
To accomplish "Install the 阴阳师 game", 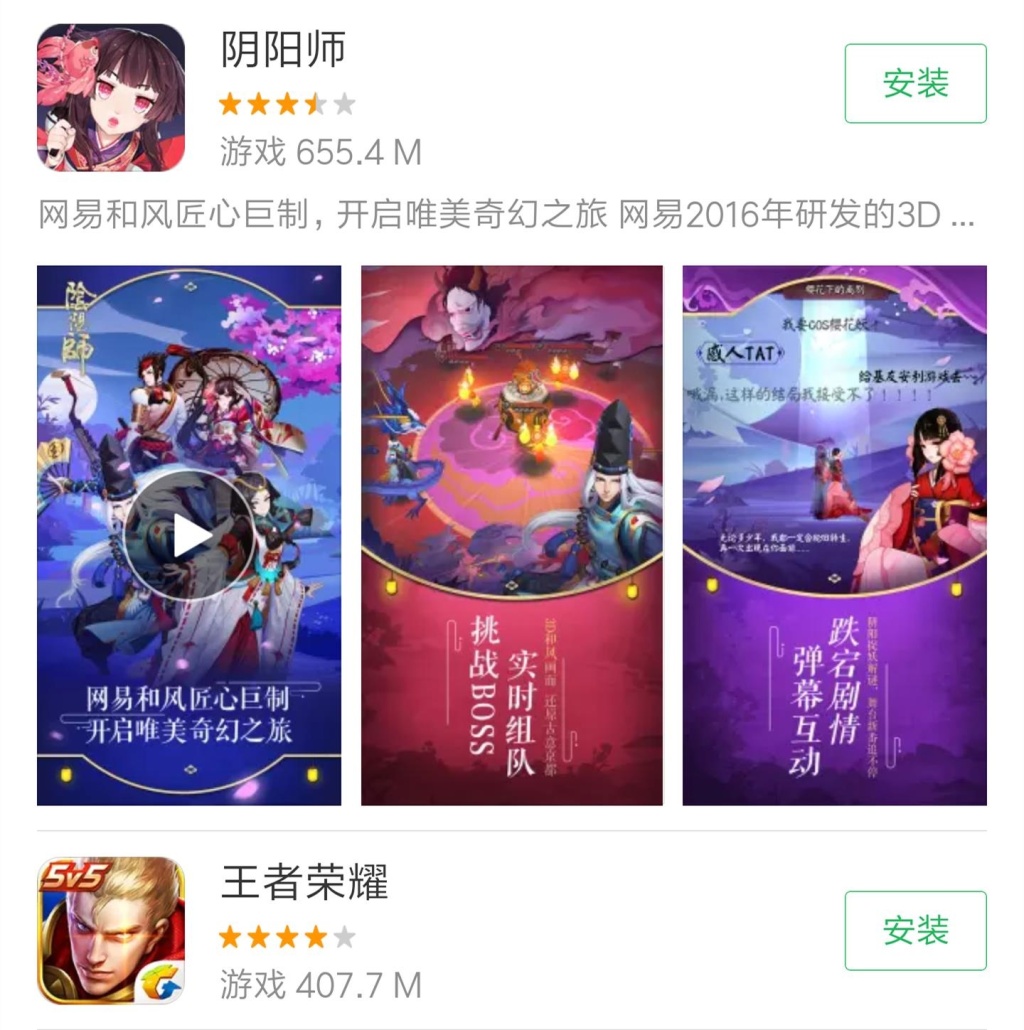I will pyautogui.click(x=915, y=84).
